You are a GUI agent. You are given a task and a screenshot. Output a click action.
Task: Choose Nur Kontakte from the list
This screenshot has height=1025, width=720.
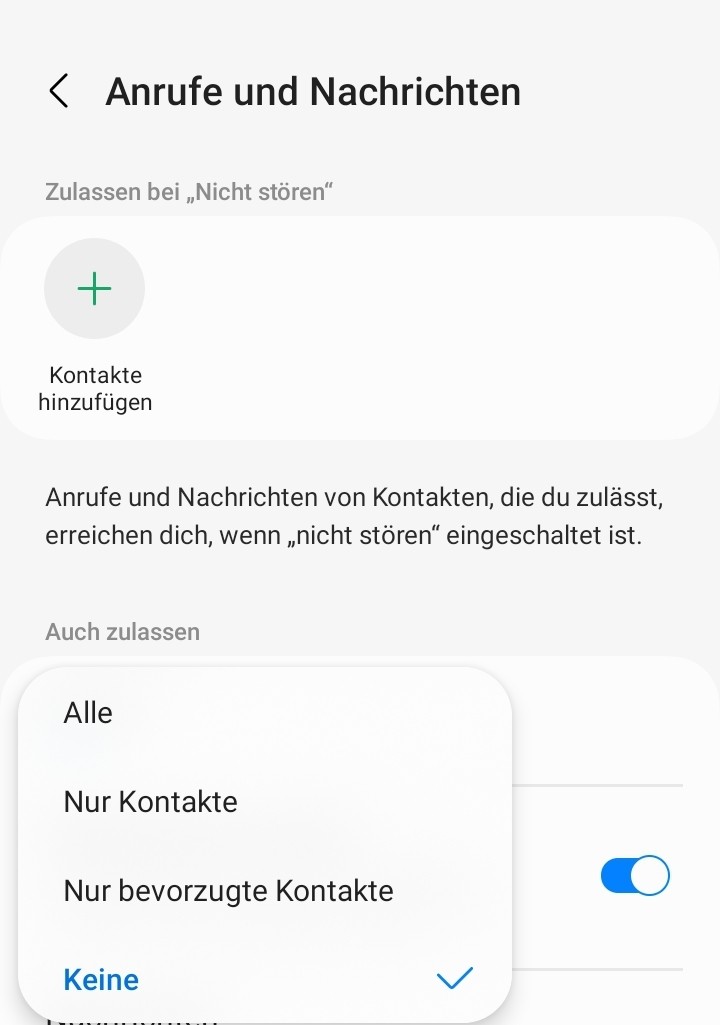click(150, 802)
